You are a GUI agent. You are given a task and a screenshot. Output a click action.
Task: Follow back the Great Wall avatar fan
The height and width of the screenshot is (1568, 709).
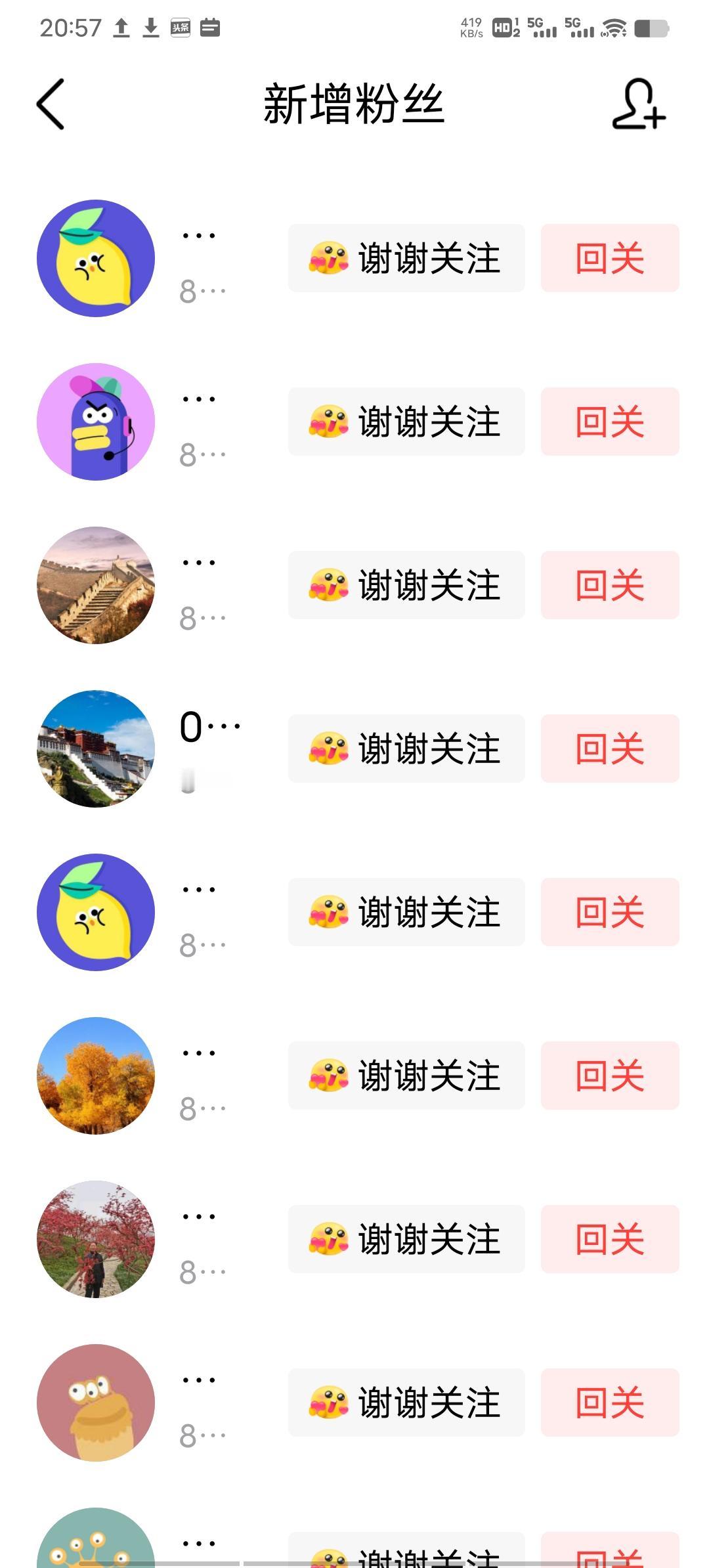point(610,585)
